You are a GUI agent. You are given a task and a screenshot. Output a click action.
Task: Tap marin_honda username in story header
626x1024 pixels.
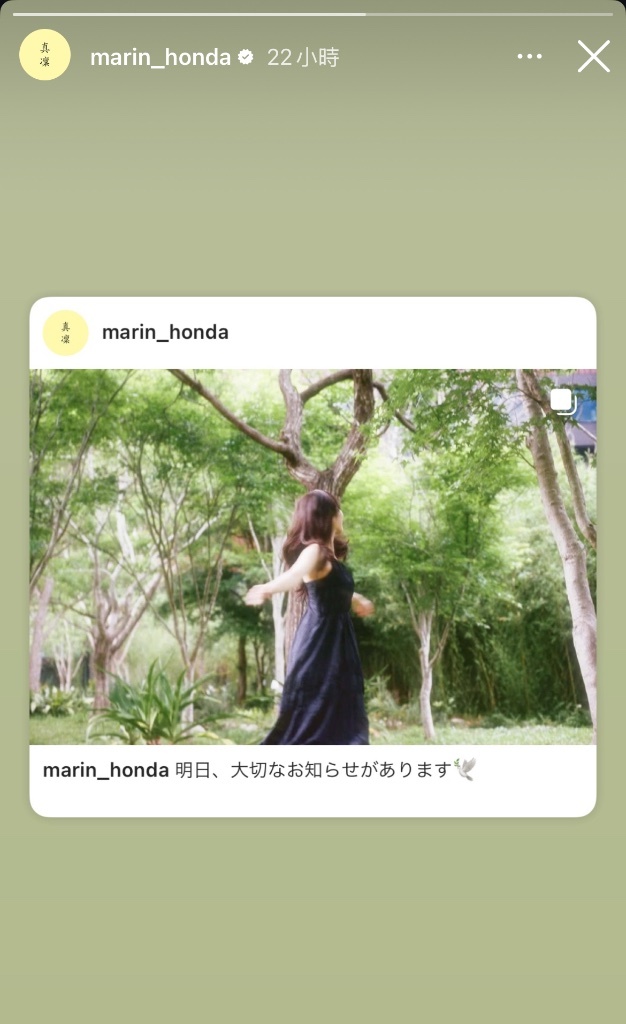(160, 57)
